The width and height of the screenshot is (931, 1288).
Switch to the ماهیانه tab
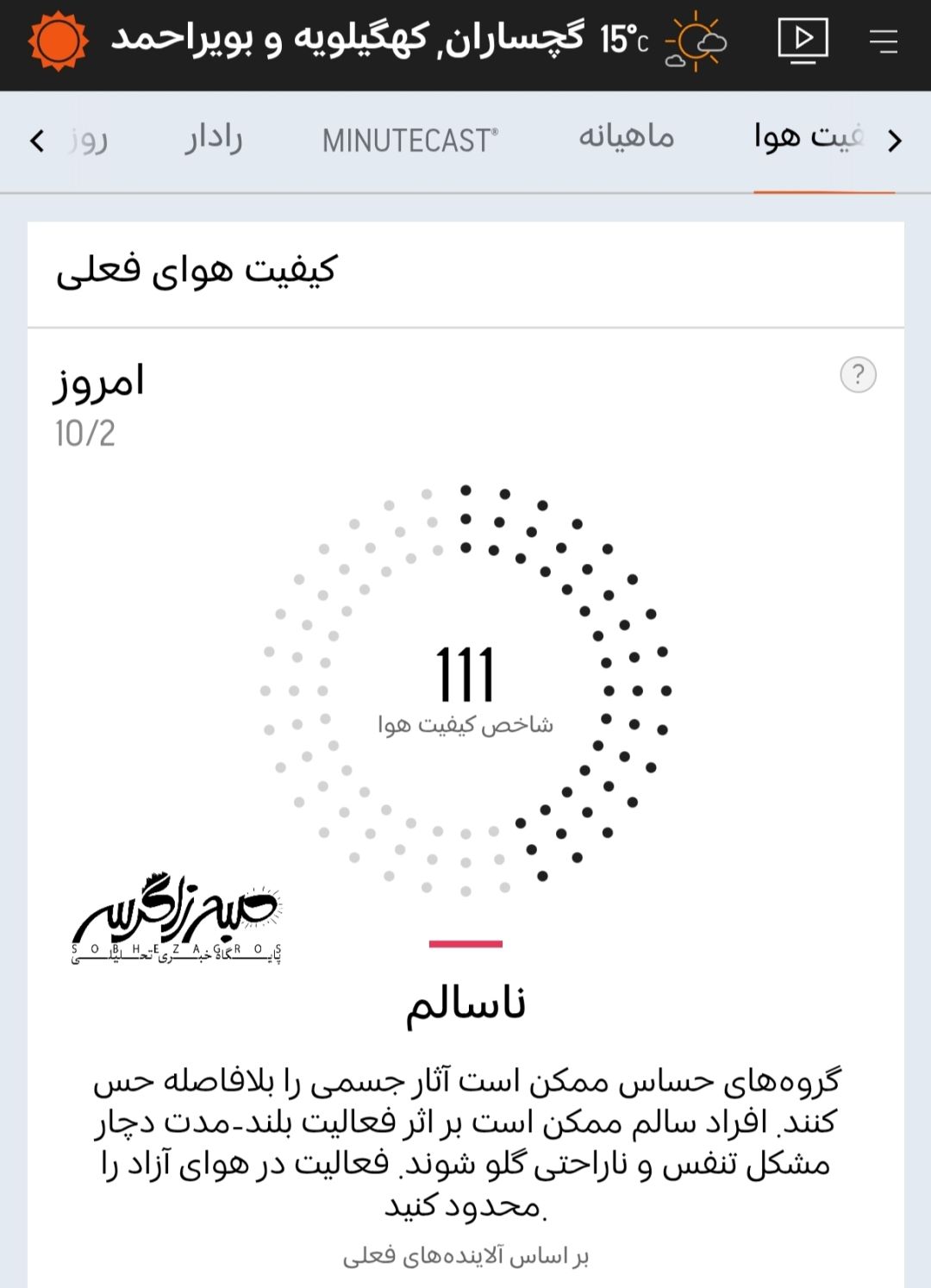tap(626, 138)
